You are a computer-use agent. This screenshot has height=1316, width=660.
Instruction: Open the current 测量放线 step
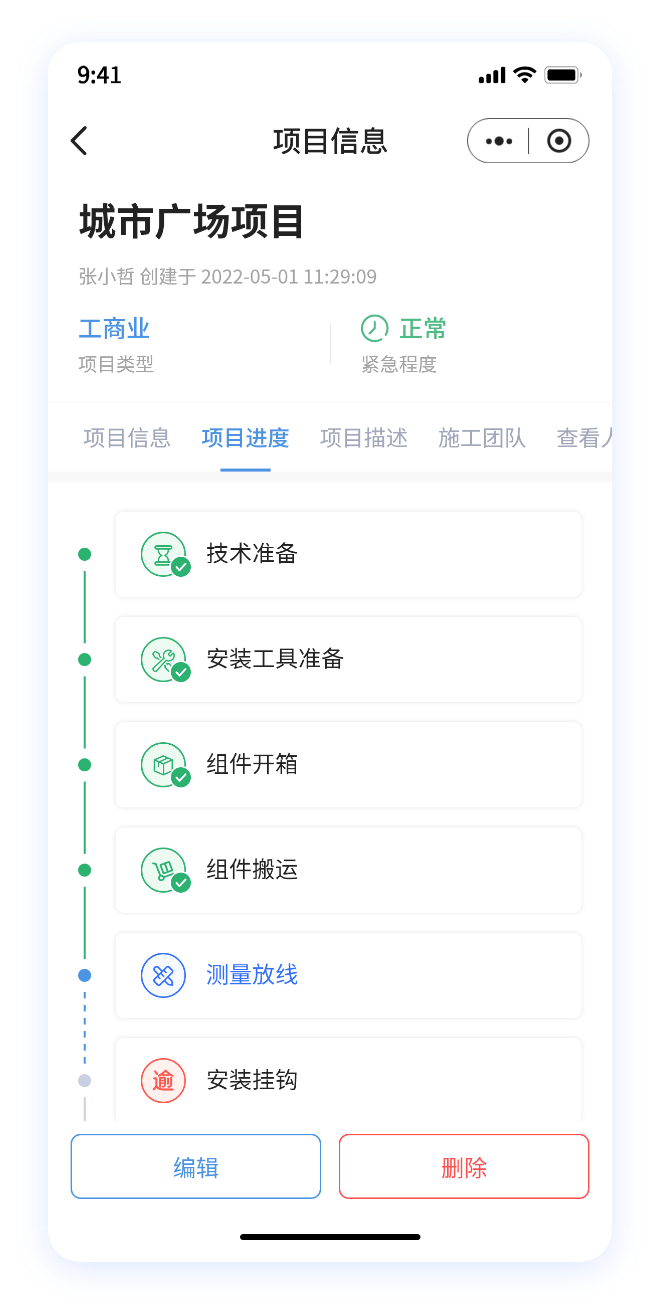tap(348, 975)
